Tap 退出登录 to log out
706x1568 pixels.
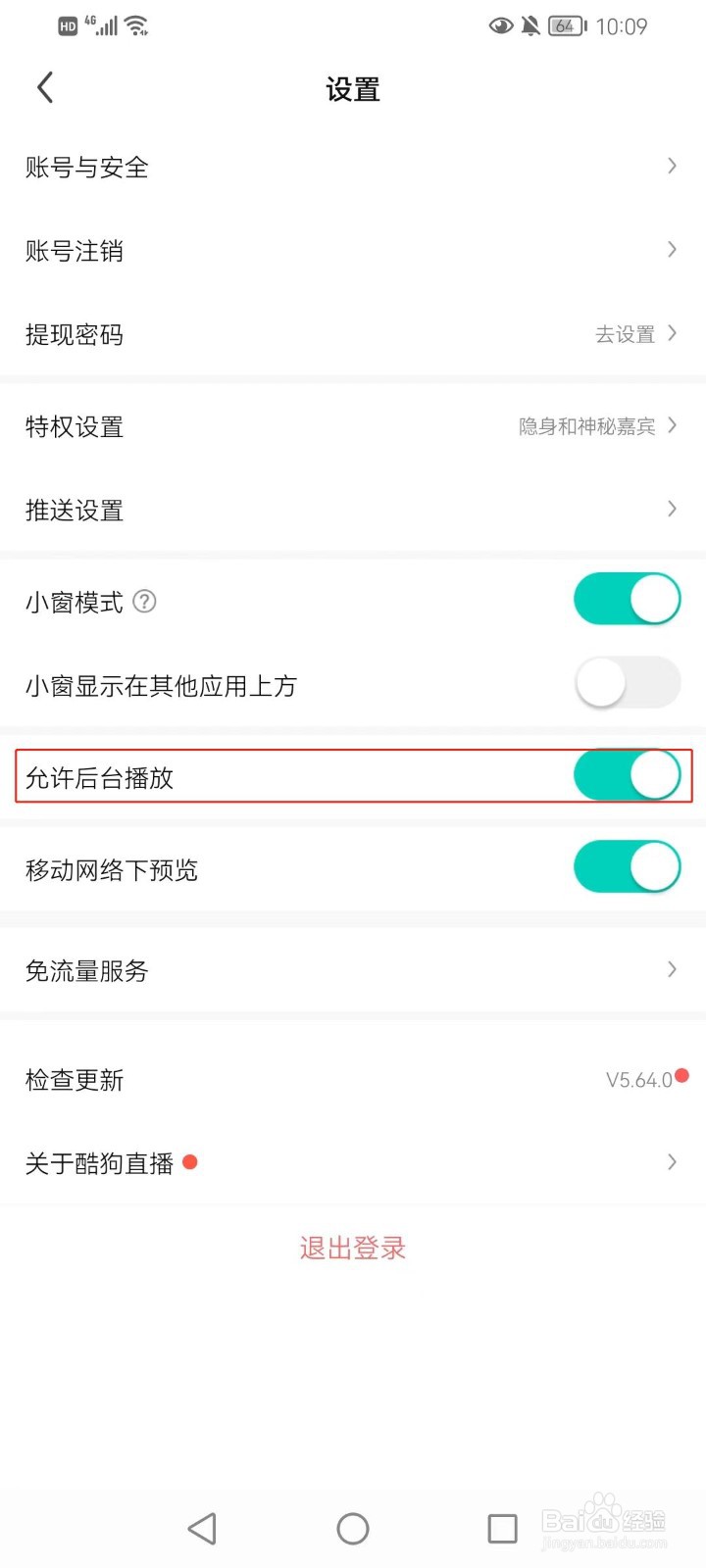point(352,1248)
